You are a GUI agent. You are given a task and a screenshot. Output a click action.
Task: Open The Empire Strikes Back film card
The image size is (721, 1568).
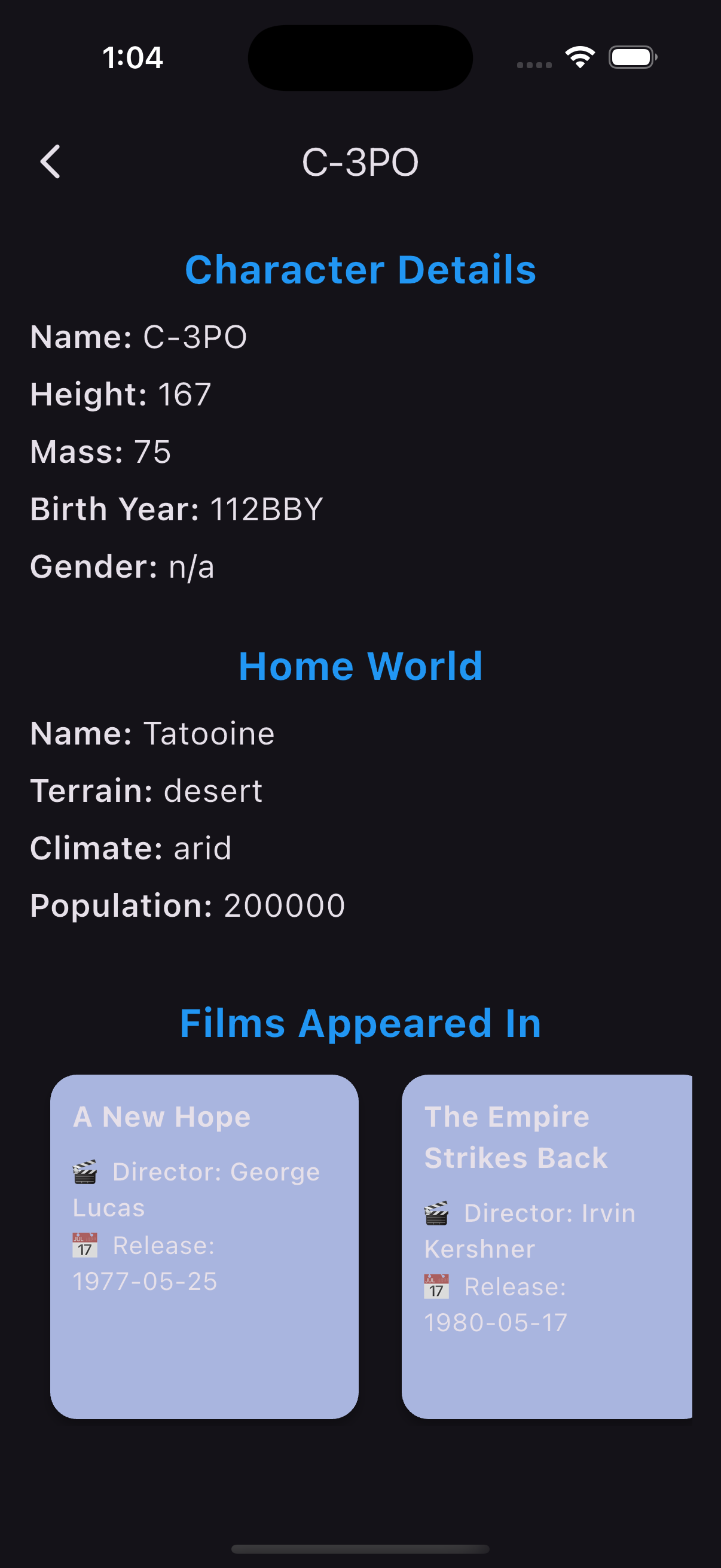pyautogui.click(x=547, y=1241)
